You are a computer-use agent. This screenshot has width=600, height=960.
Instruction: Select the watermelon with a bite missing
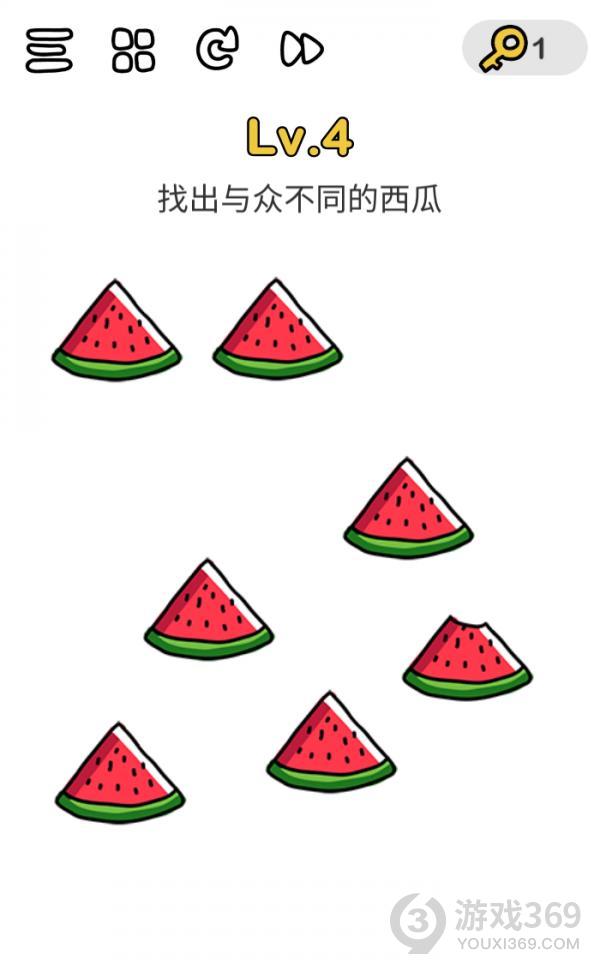pyautogui.click(x=466, y=659)
